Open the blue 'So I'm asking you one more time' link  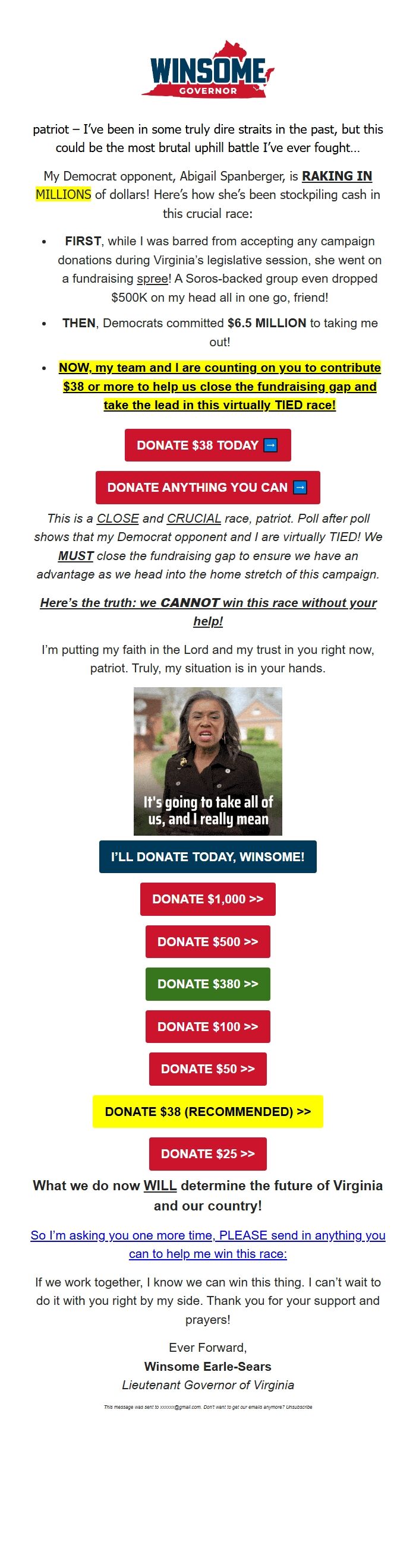(207, 1244)
